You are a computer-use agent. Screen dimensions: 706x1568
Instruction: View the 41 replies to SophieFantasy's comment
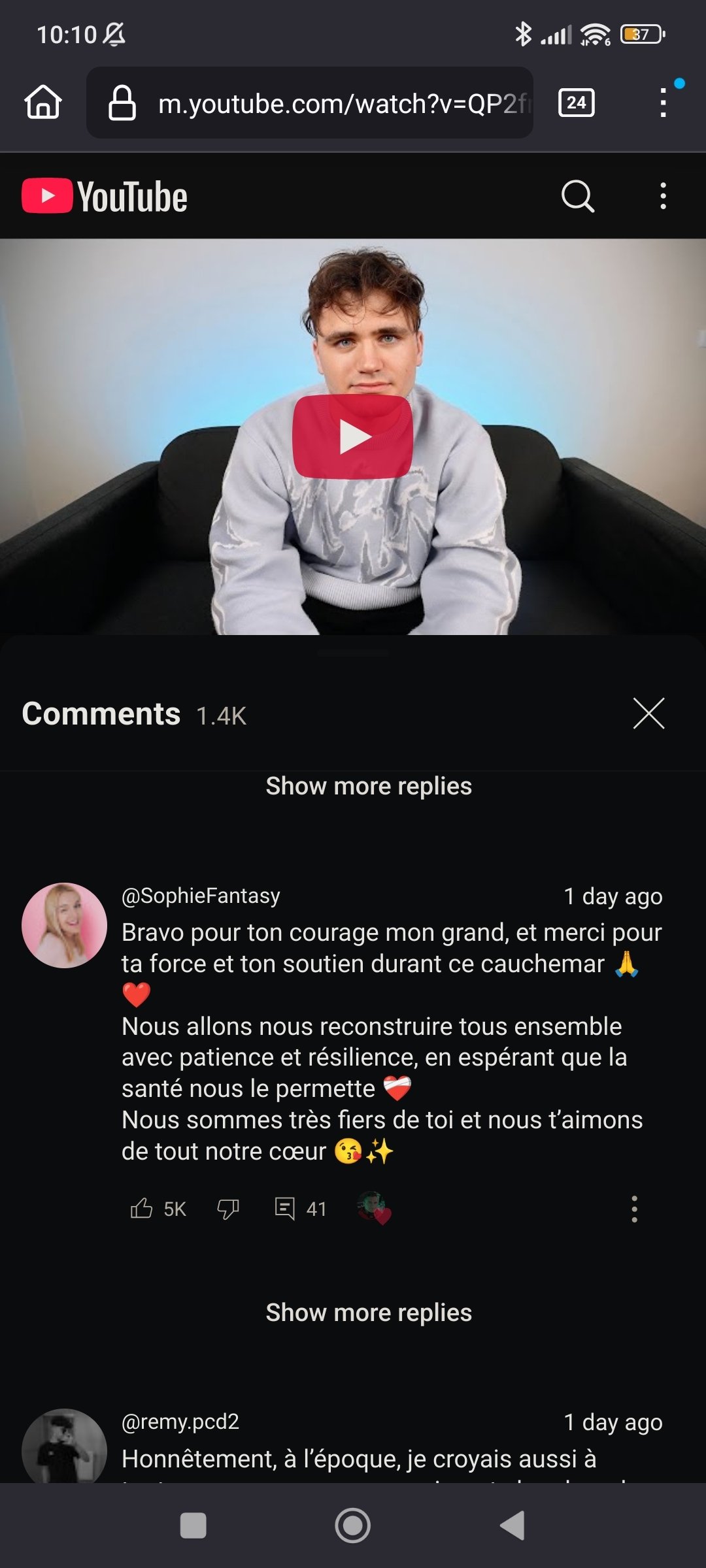point(301,1209)
